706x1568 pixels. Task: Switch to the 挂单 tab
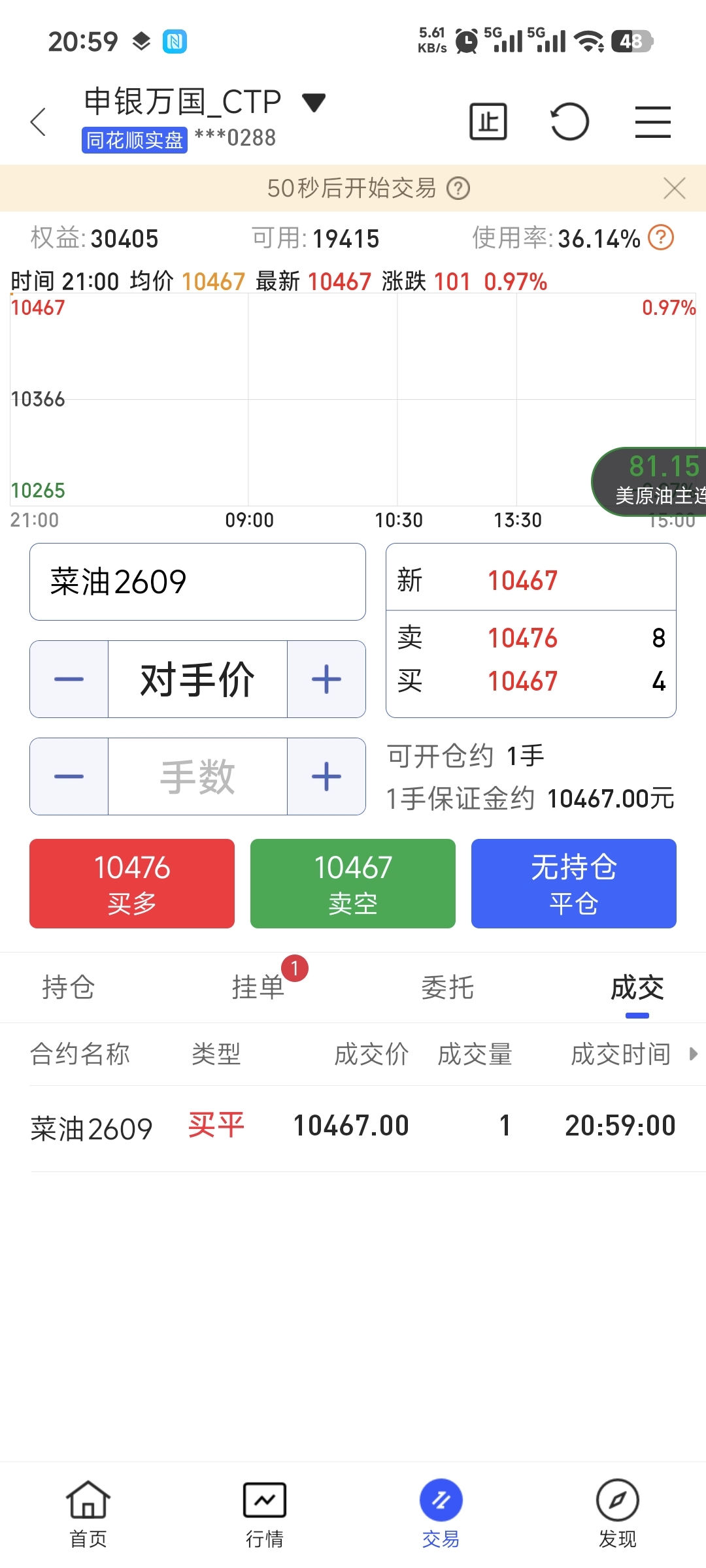coord(258,987)
